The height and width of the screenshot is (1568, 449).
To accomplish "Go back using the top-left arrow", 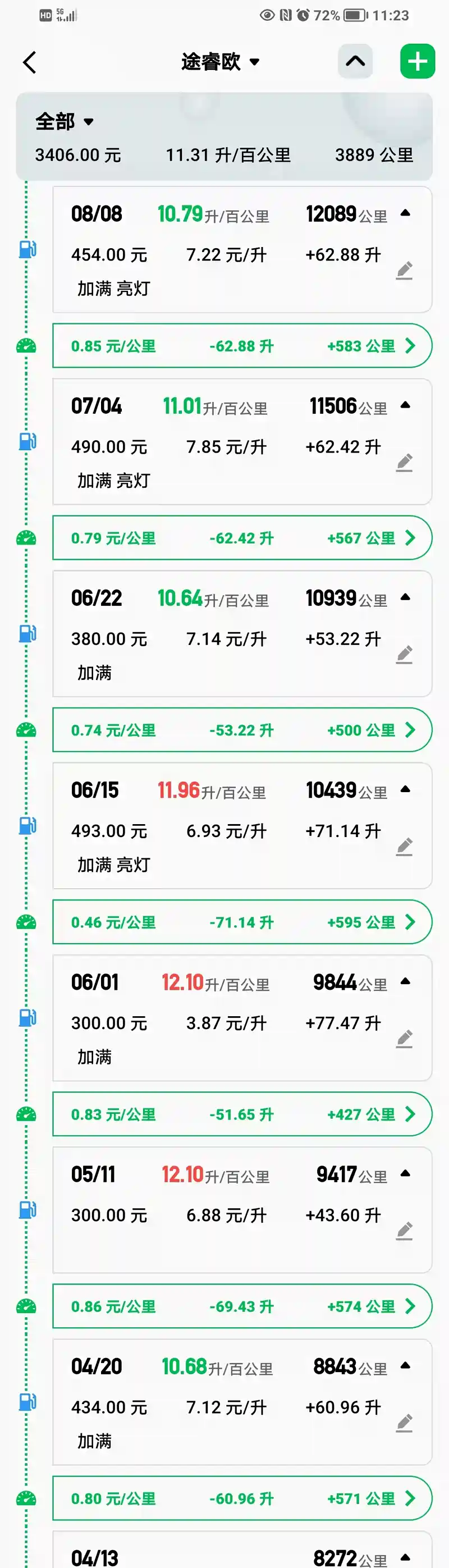I will (x=29, y=62).
